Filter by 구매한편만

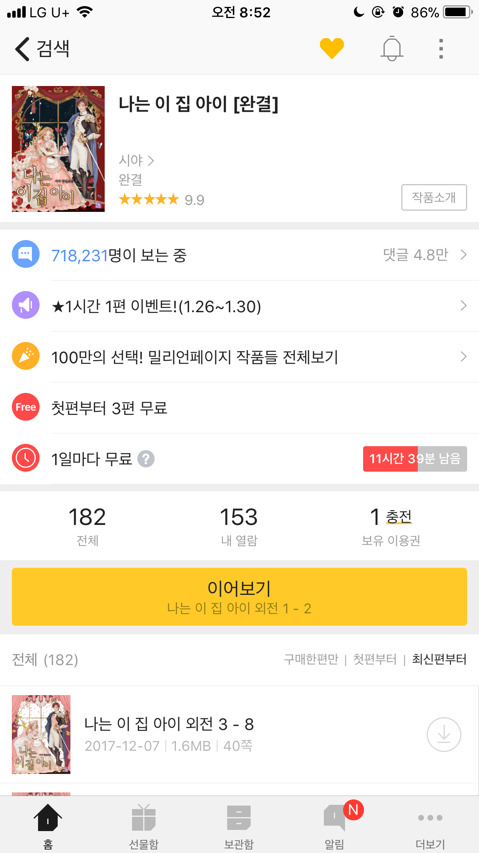(310, 660)
